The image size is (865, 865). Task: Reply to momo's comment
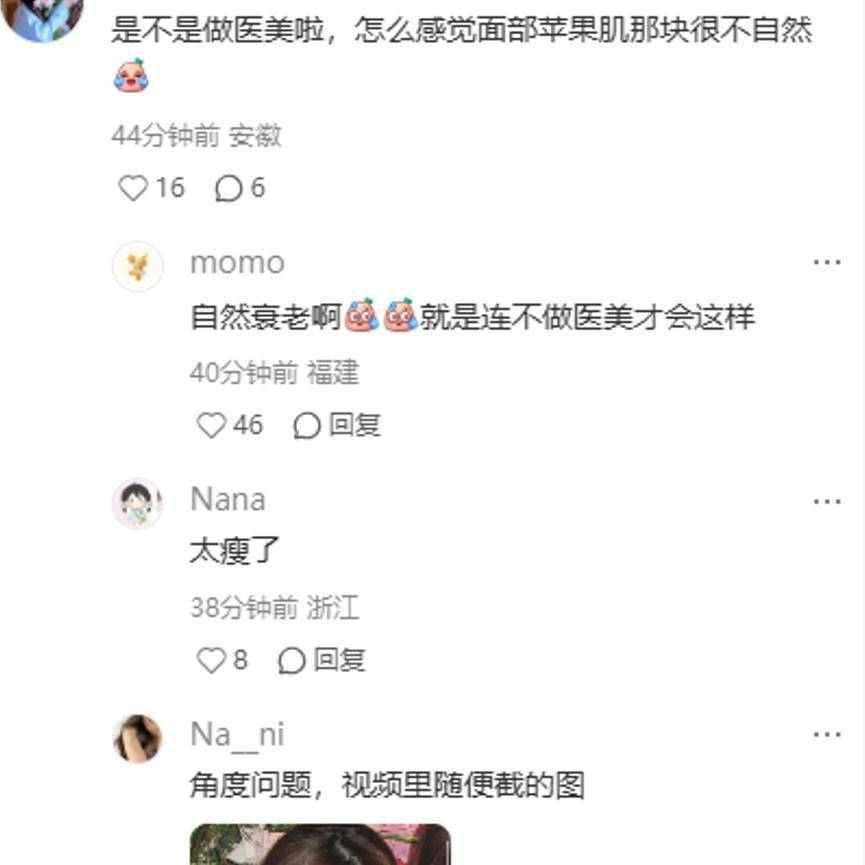coord(338,426)
